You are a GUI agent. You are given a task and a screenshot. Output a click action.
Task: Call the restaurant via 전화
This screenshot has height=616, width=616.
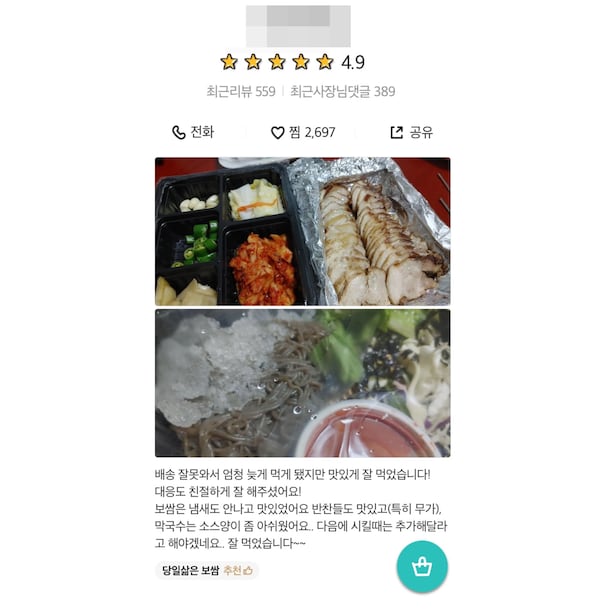(x=193, y=132)
